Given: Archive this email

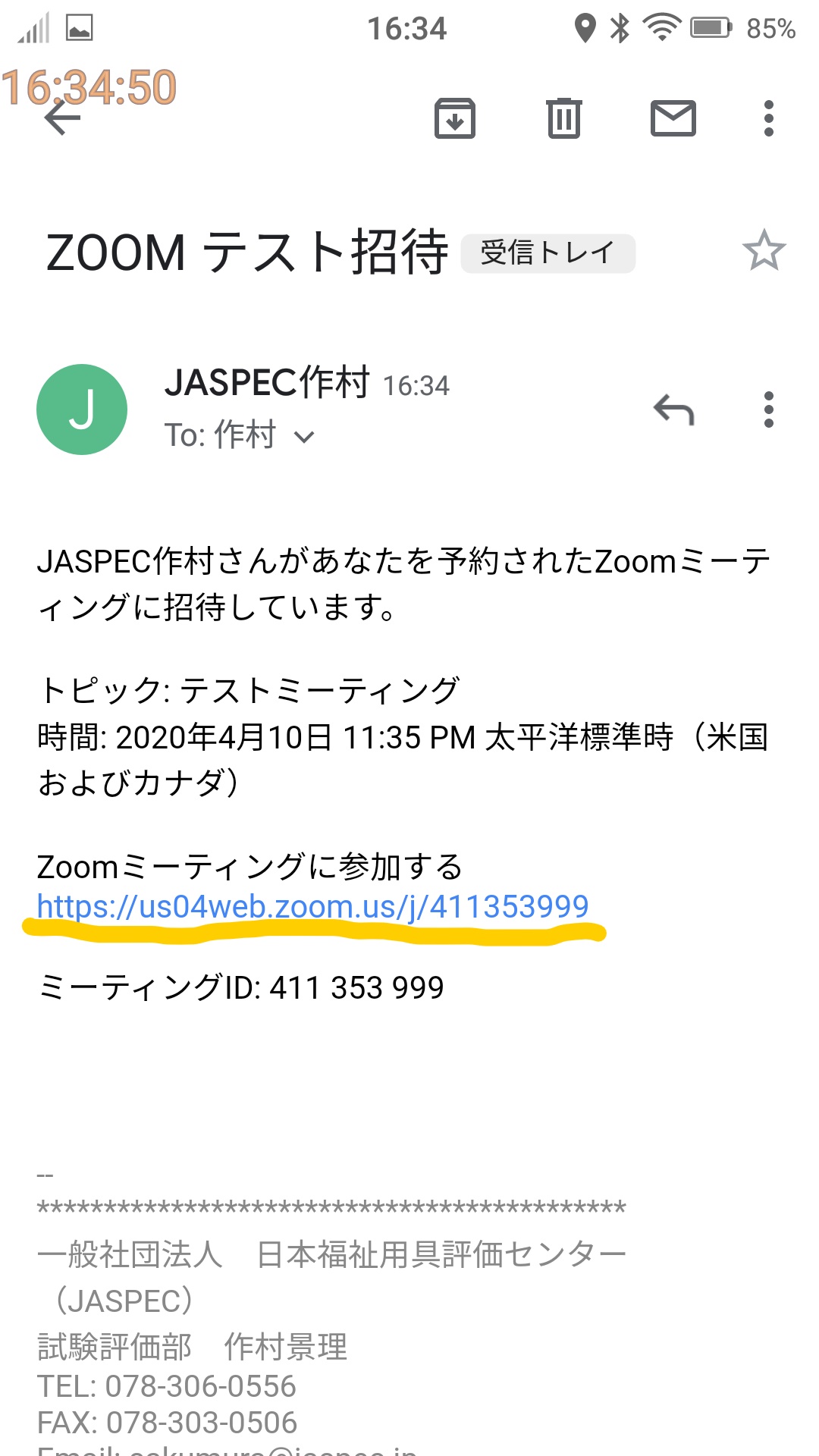Looking at the screenshot, I should click(x=454, y=118).
